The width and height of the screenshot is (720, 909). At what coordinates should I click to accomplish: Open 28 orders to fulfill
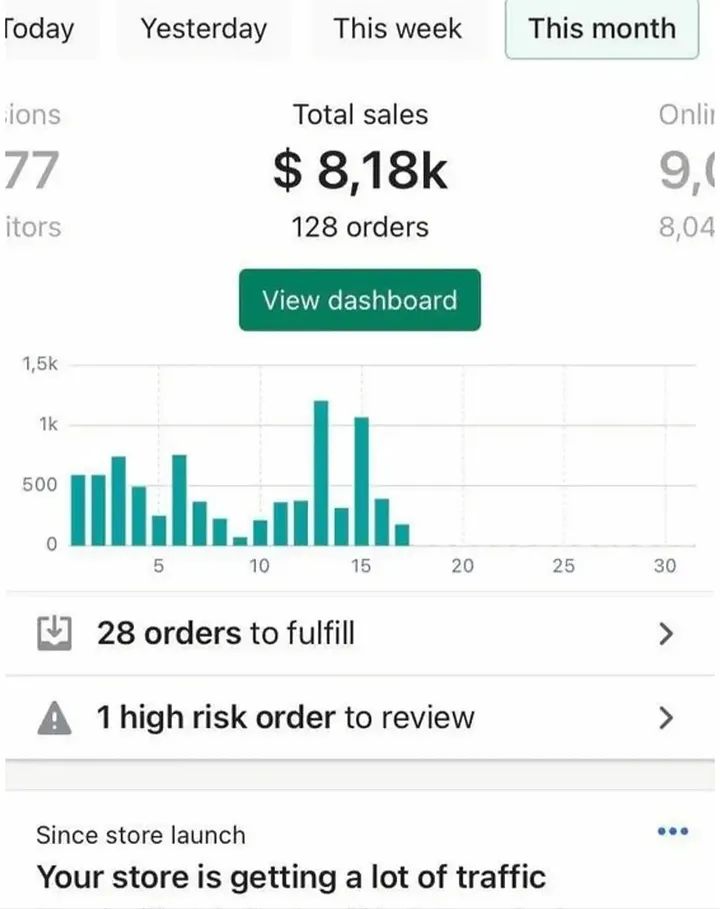click(359, 633)
